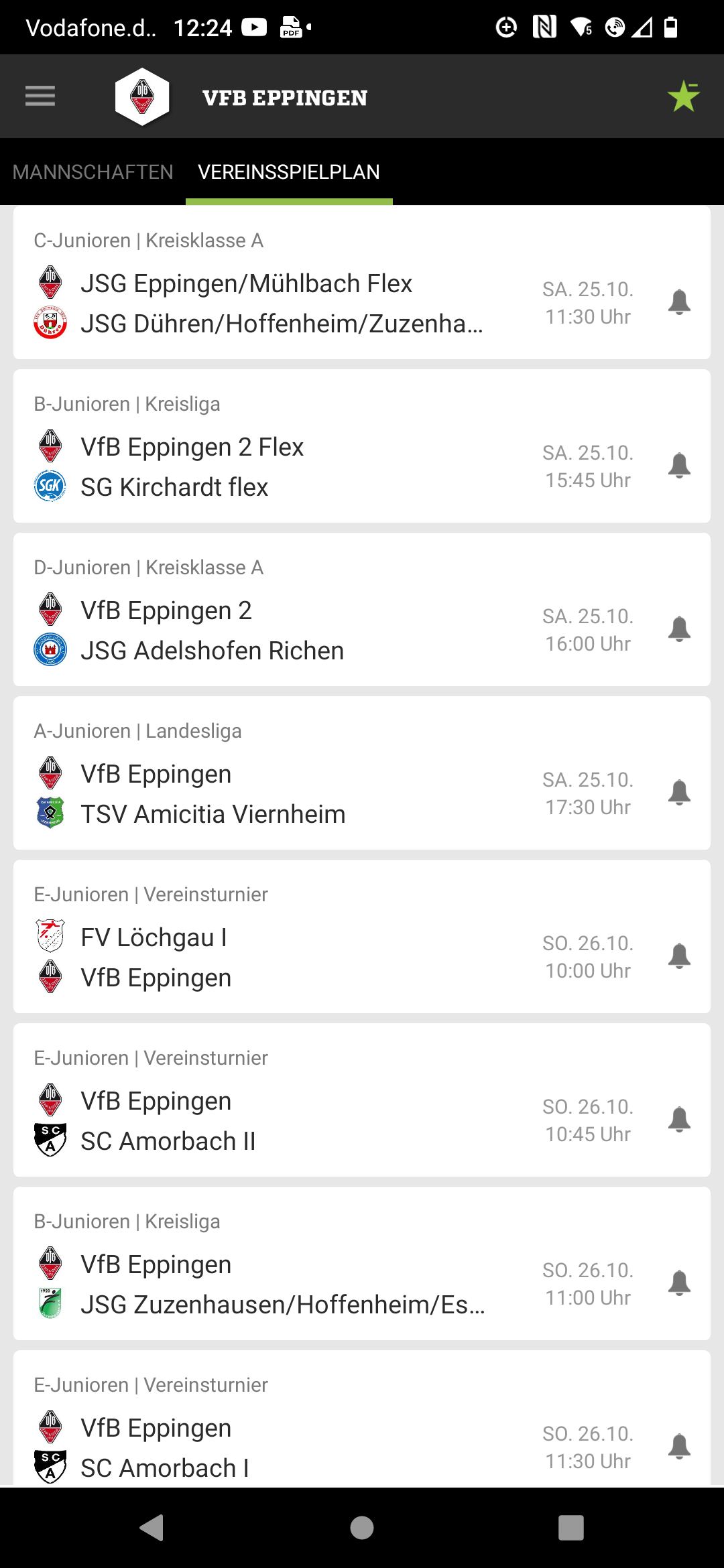Image resolution: width=724 pixels, height=1568 pixels.
Task: Select the Vereinsspielplan tab
Action: (289, 172)
